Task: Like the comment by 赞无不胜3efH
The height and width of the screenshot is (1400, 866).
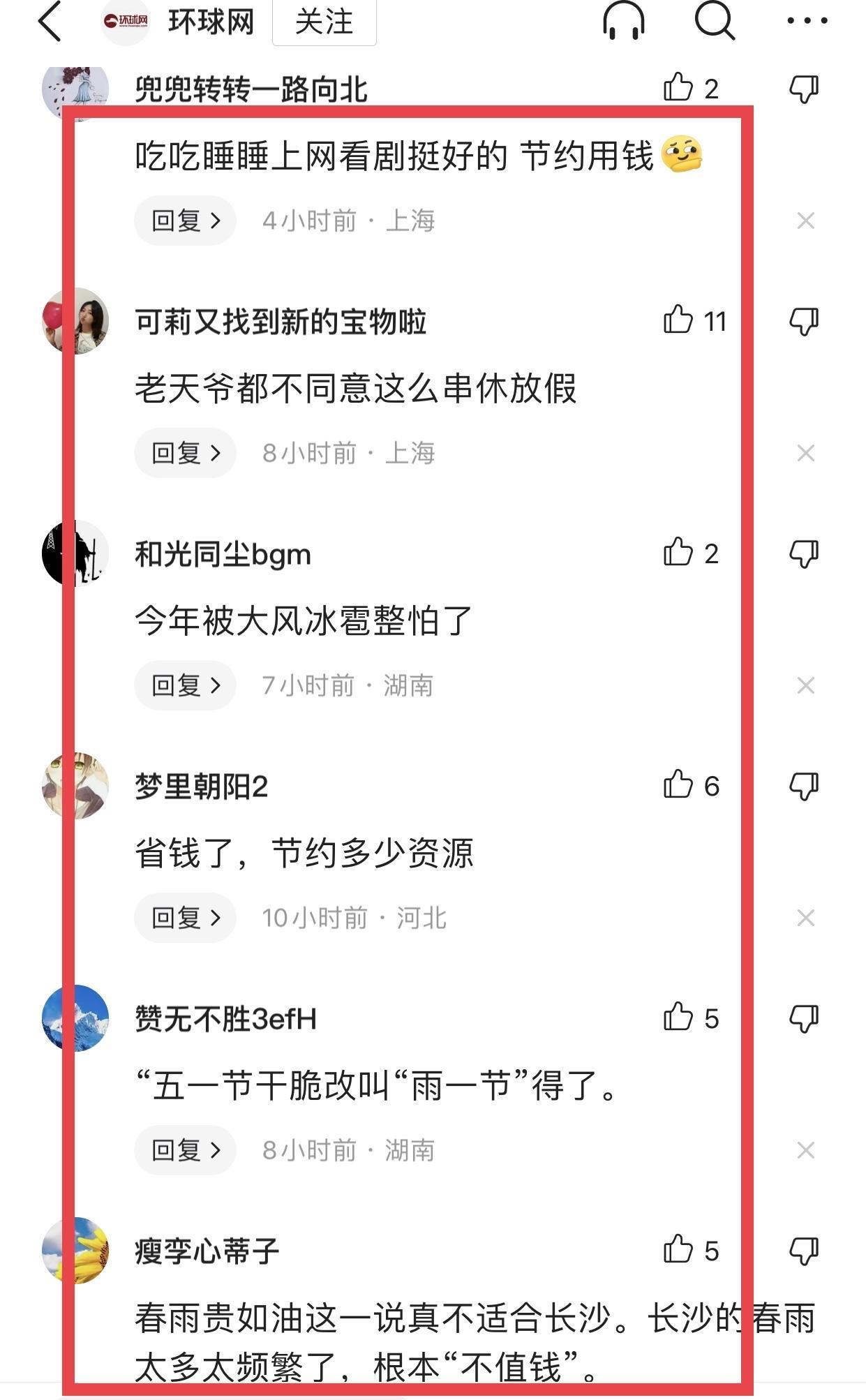Action: [678, 1018]
